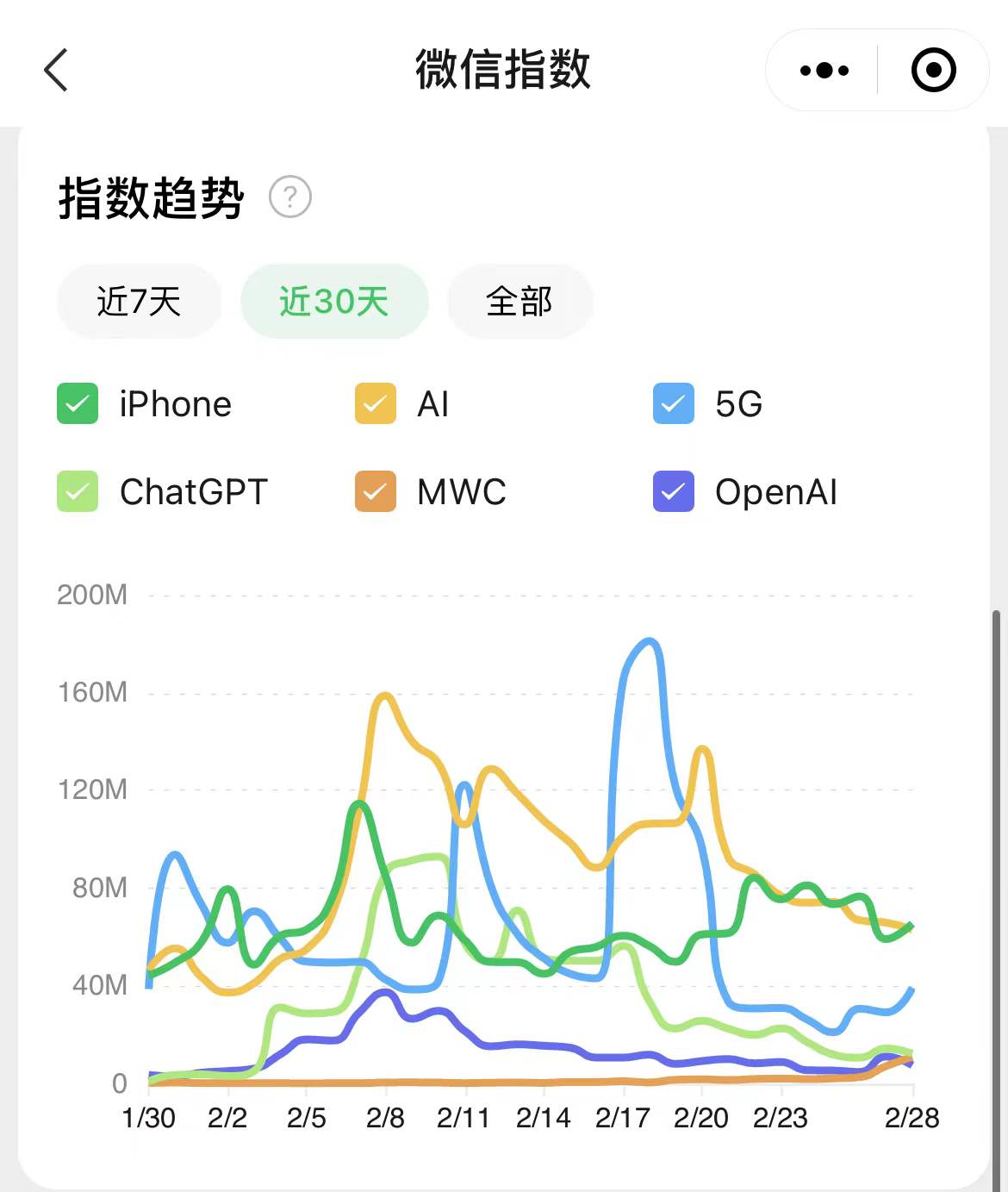Select the 近30天 time range
This screenshot has height=1192, width=1008.
click(334, 302)
